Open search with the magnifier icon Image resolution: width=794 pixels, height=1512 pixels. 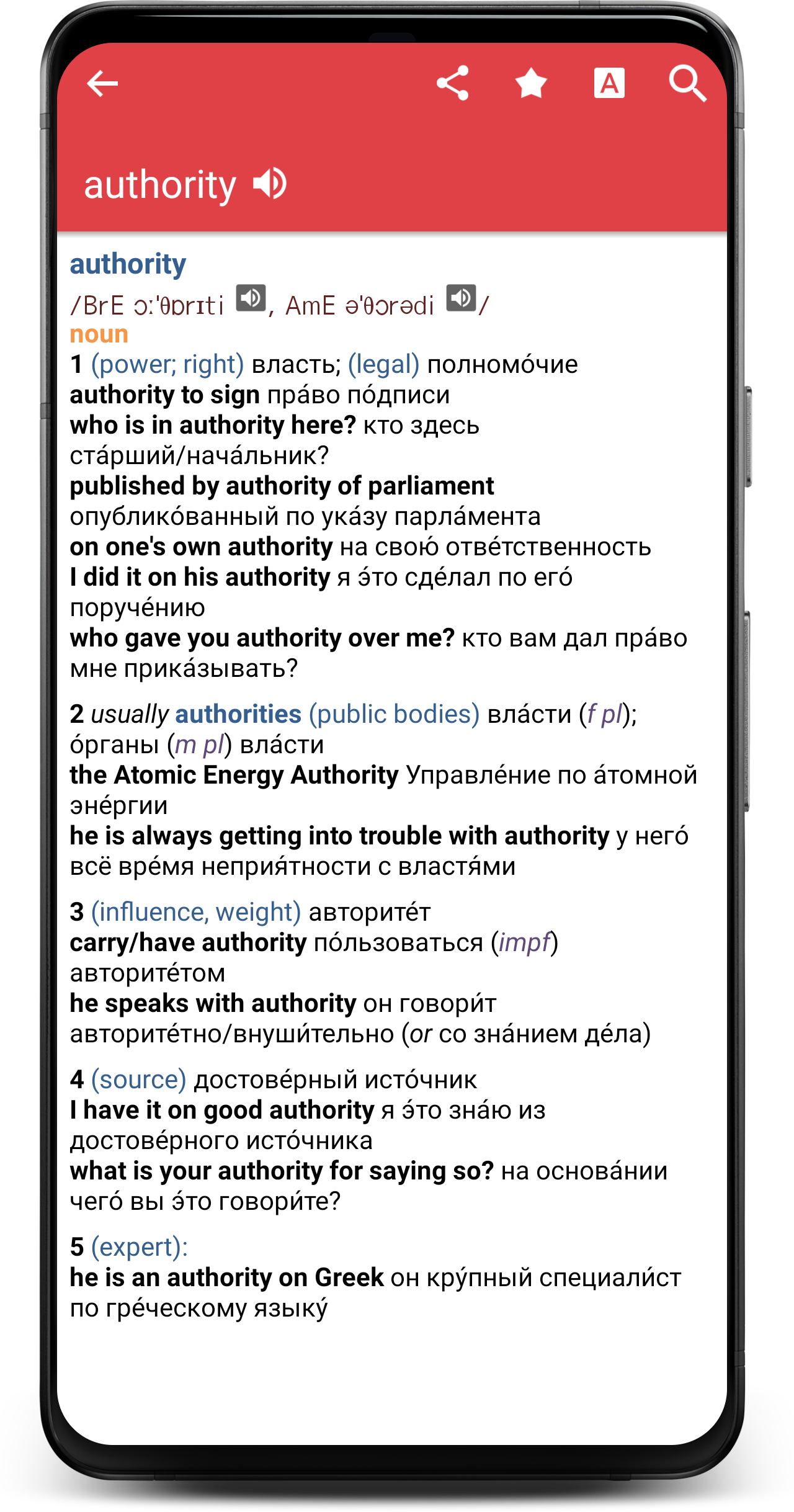(x=687, y=83)
